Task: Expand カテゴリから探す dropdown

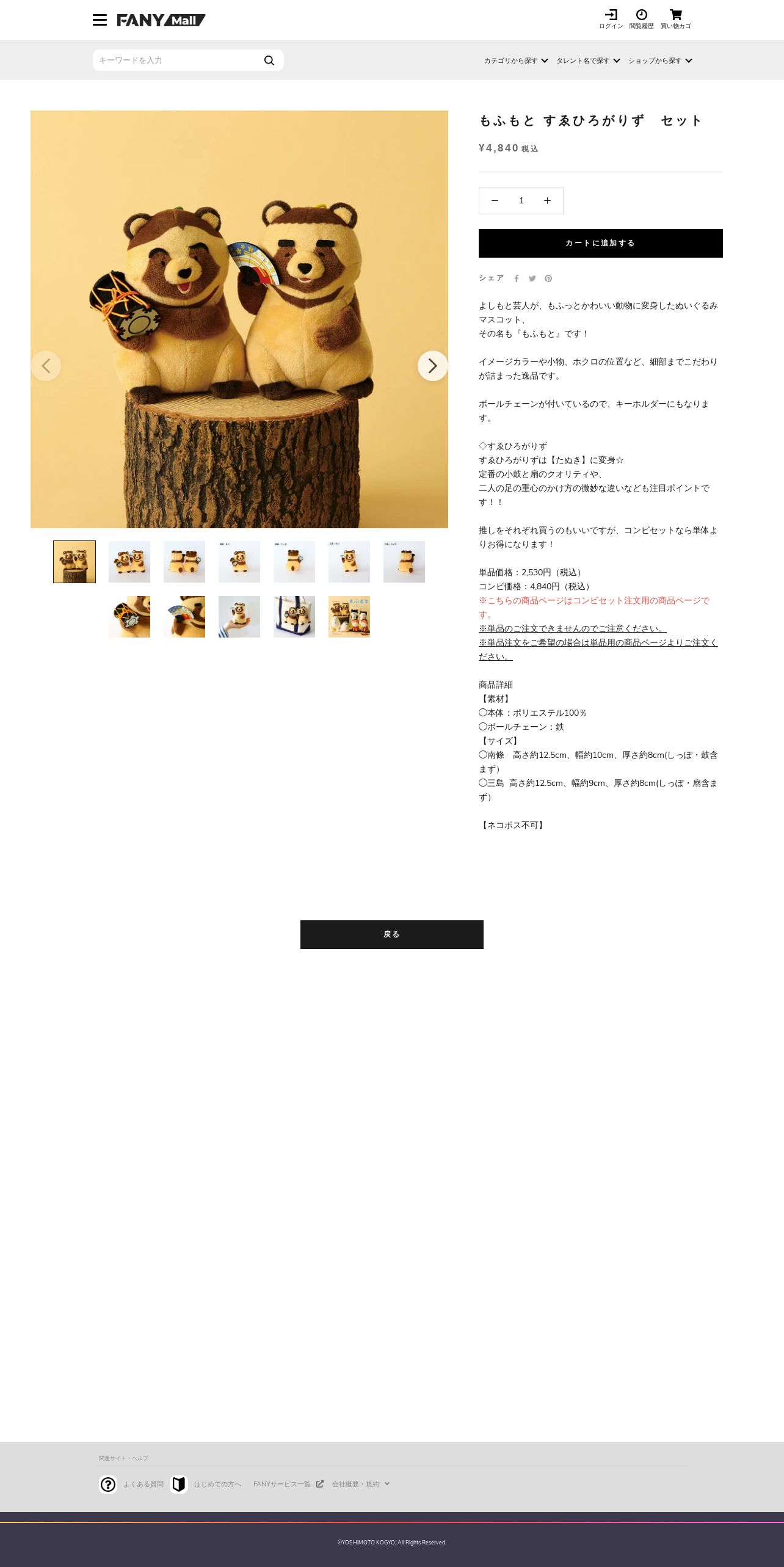Action: click(516, 61)
